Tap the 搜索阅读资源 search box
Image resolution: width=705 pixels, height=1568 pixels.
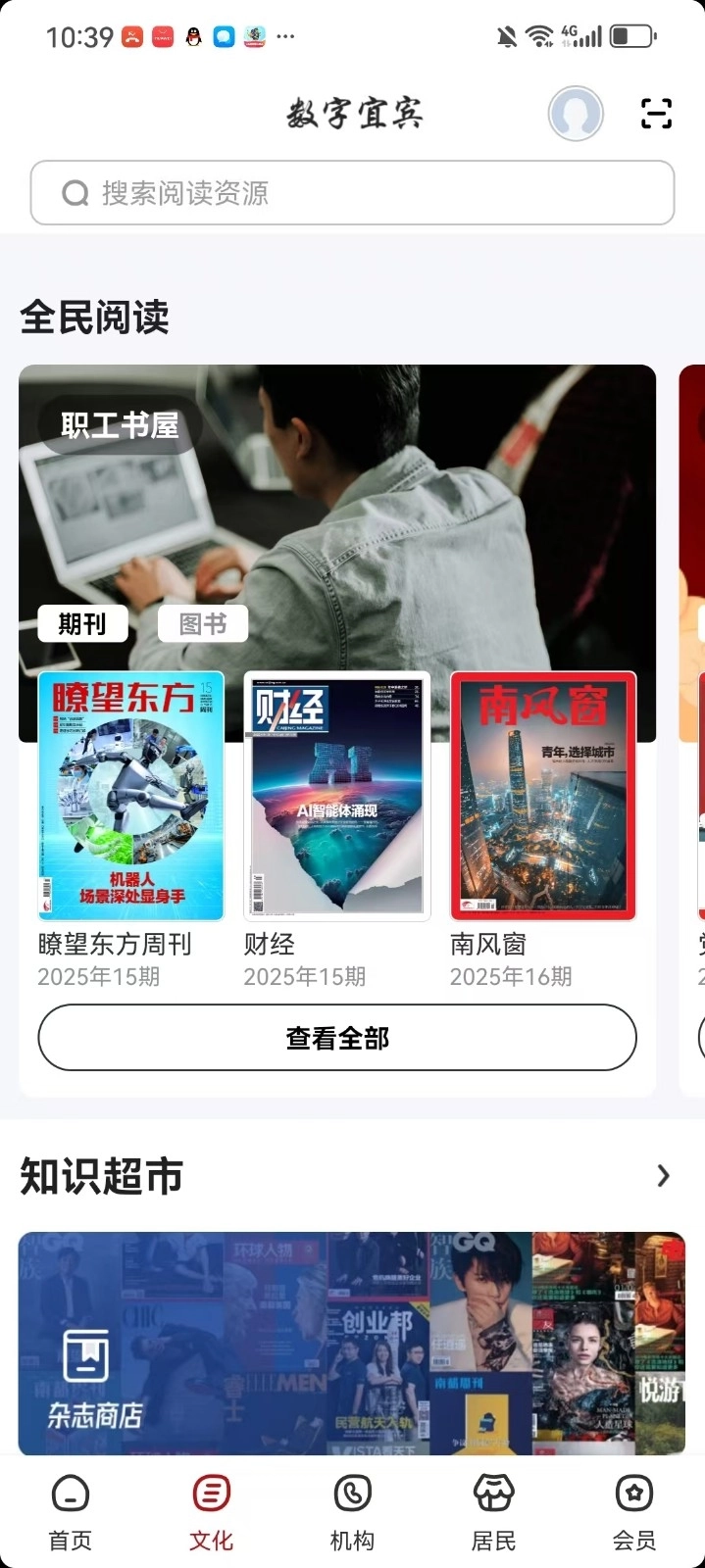click(352, 193)
